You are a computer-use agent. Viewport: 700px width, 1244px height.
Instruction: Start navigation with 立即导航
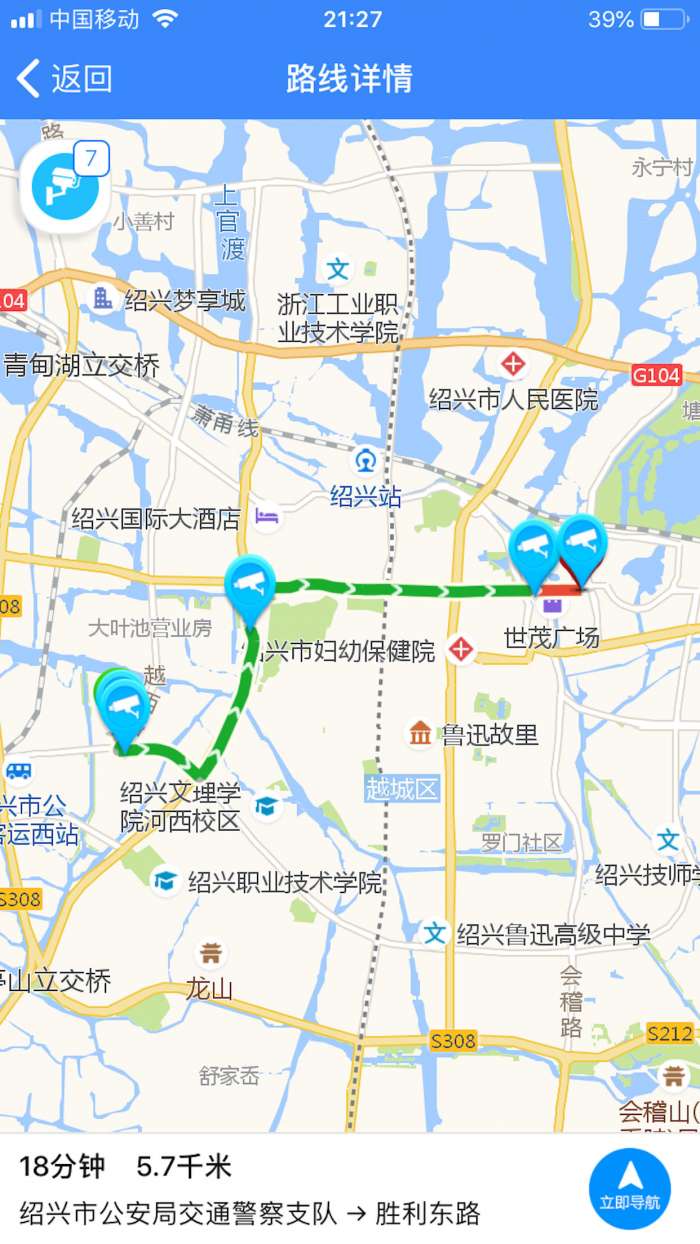pyautogui.click(x=629, y=1189)
